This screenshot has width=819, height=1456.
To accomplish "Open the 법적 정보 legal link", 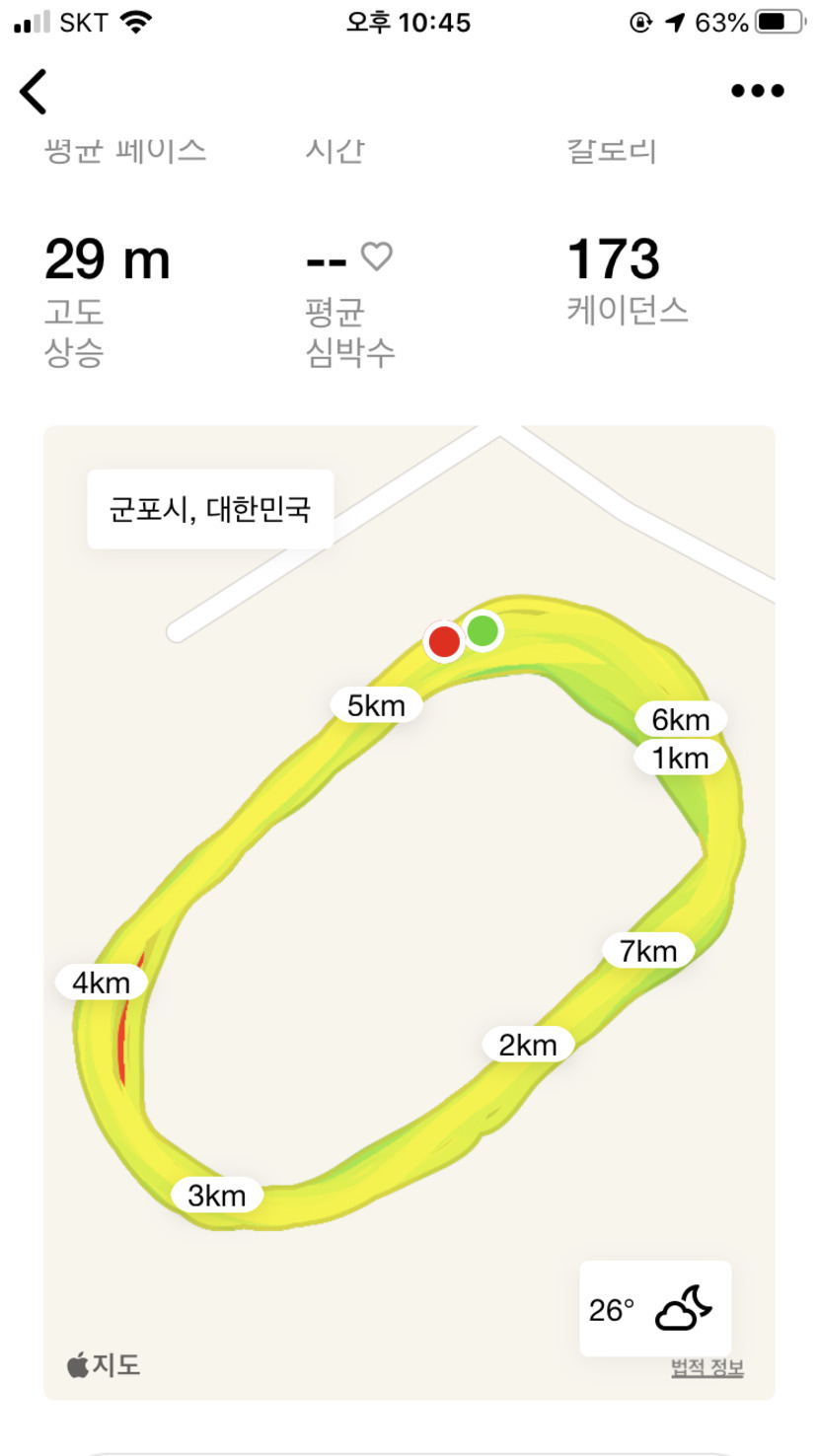I will pyautogui.click(x=707, y=1367).
